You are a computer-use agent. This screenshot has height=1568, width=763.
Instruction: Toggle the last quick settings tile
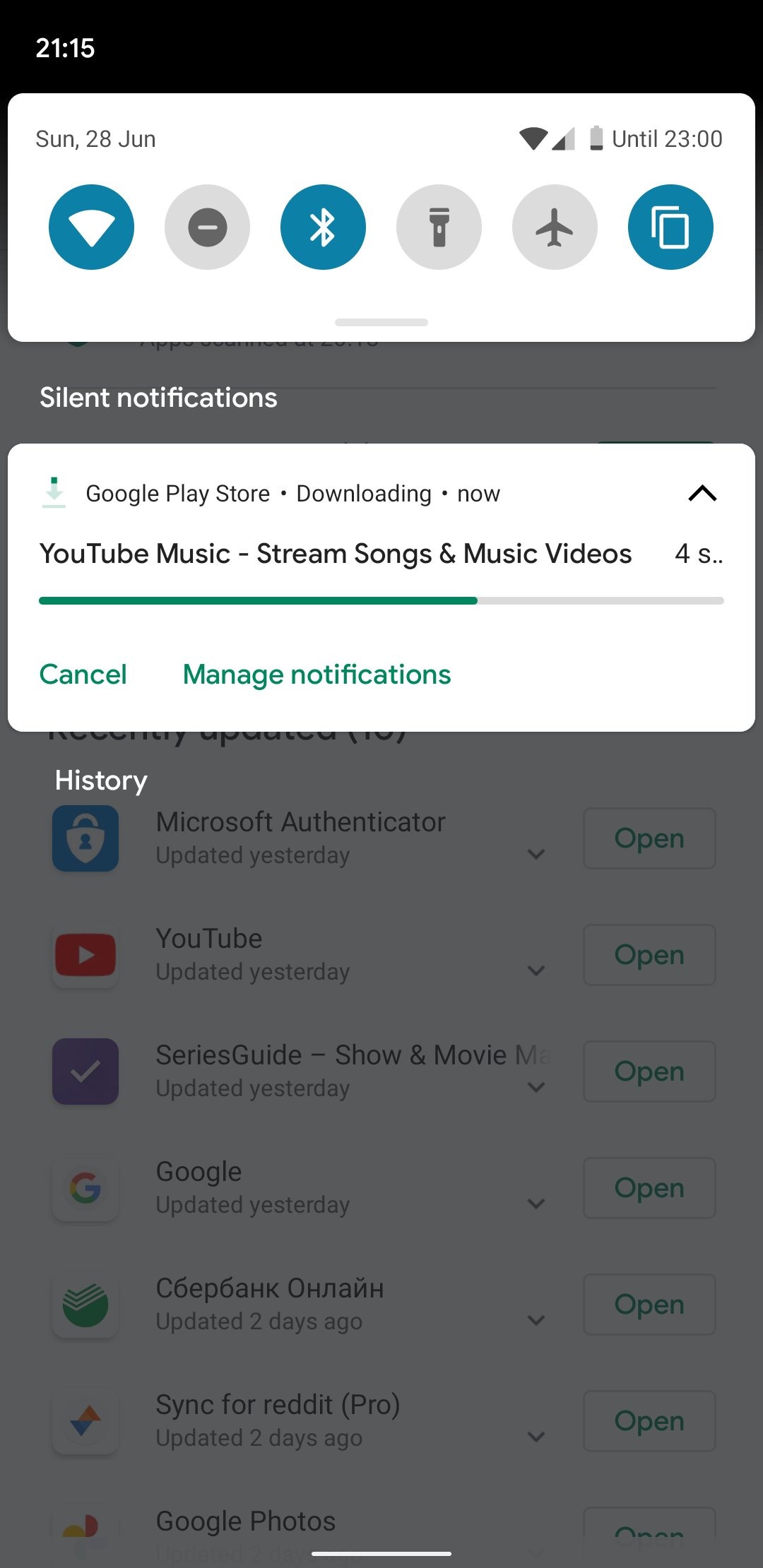670,227
